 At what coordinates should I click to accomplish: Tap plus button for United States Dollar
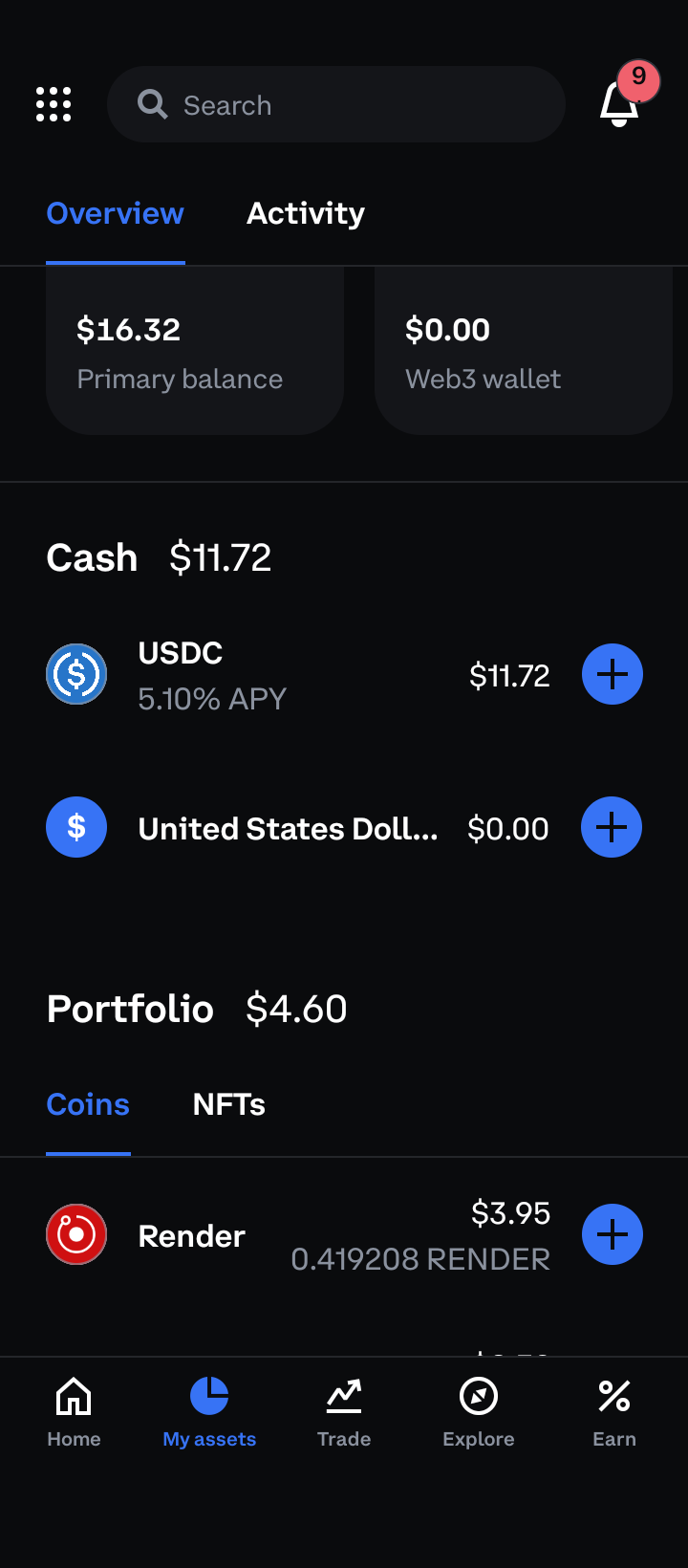612,827
